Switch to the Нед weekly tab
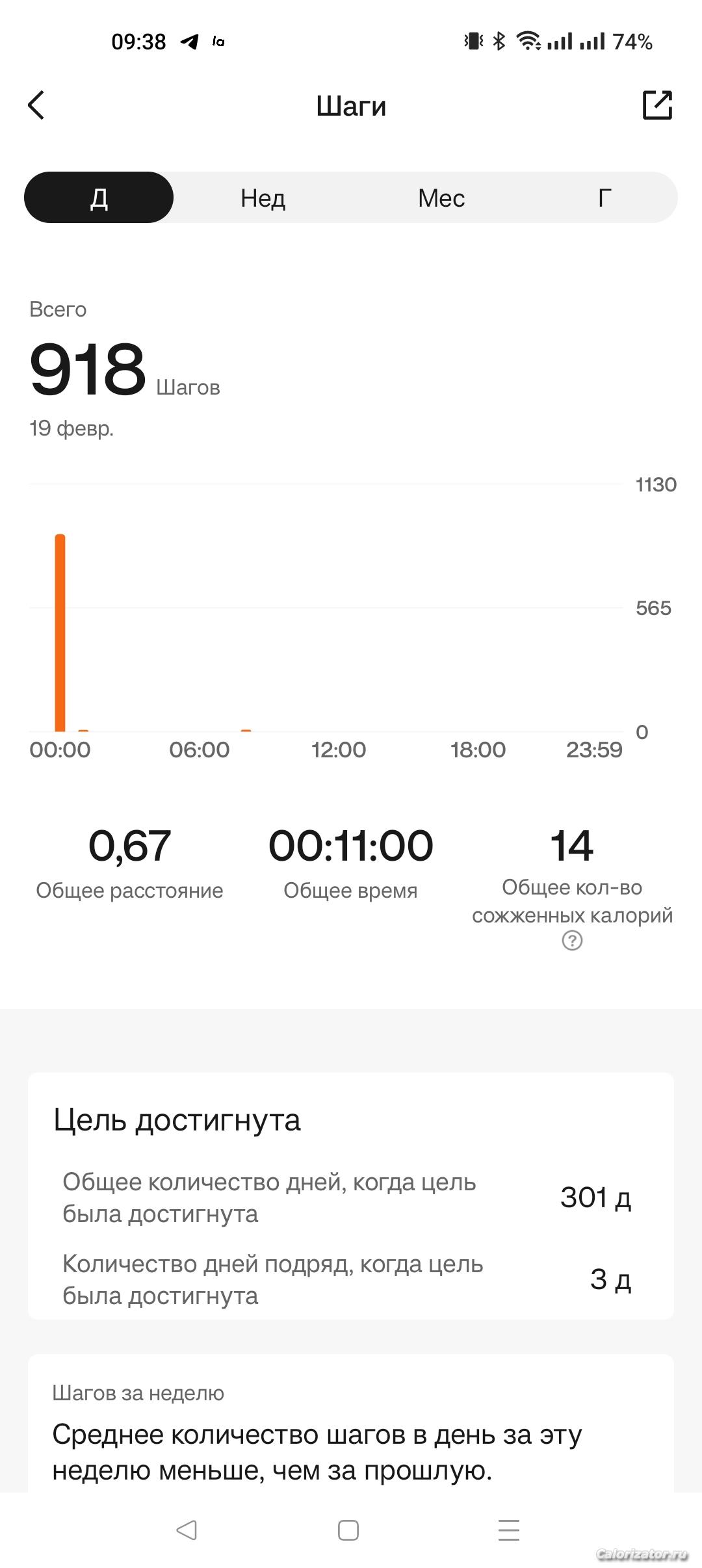Viewport: 702px width, 1568px height. (x=263, y=198)
